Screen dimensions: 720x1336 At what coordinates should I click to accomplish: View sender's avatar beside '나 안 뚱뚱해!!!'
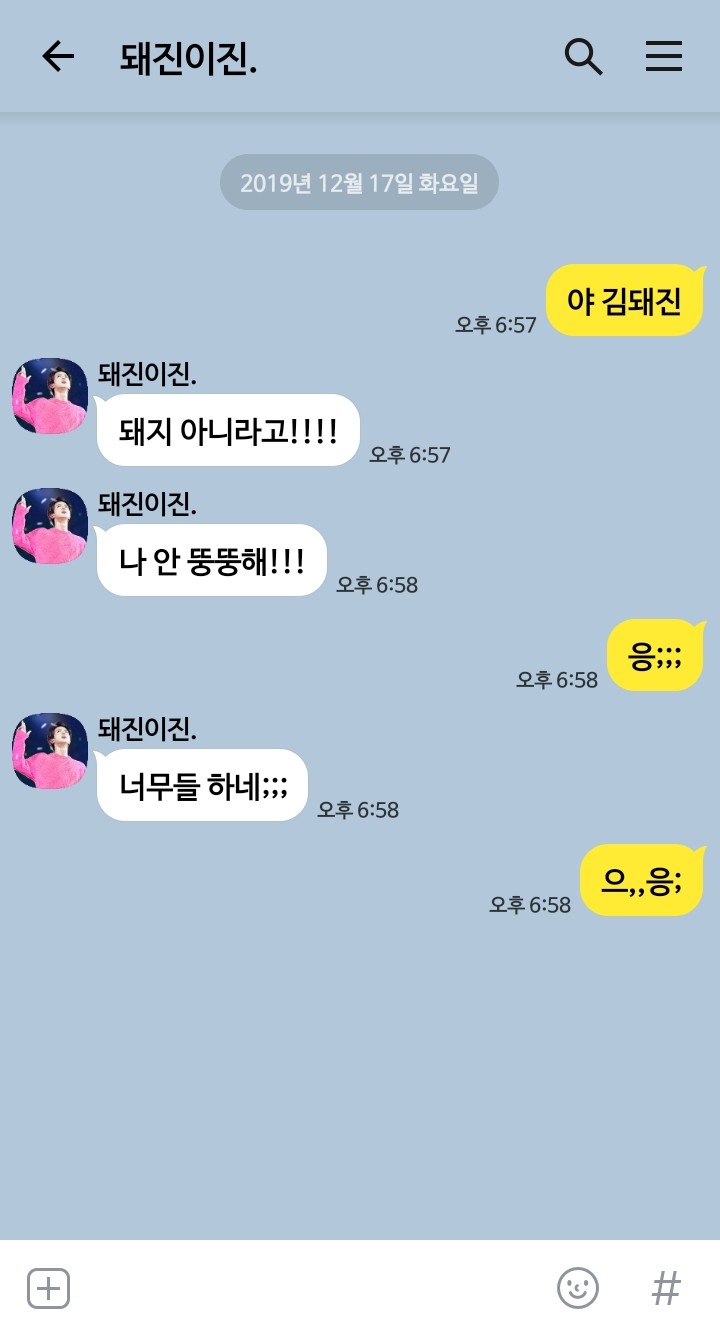[x=50, y=526]
